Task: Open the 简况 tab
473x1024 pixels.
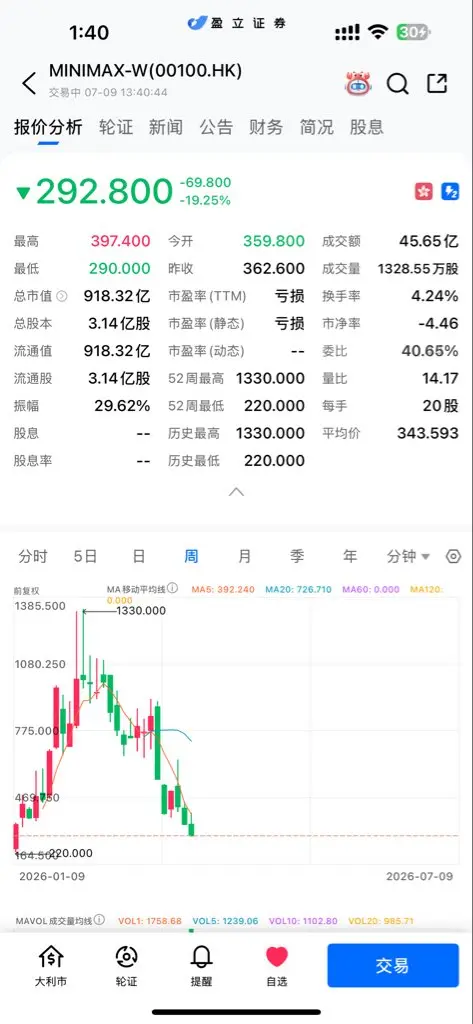Action: pos(316,127)
